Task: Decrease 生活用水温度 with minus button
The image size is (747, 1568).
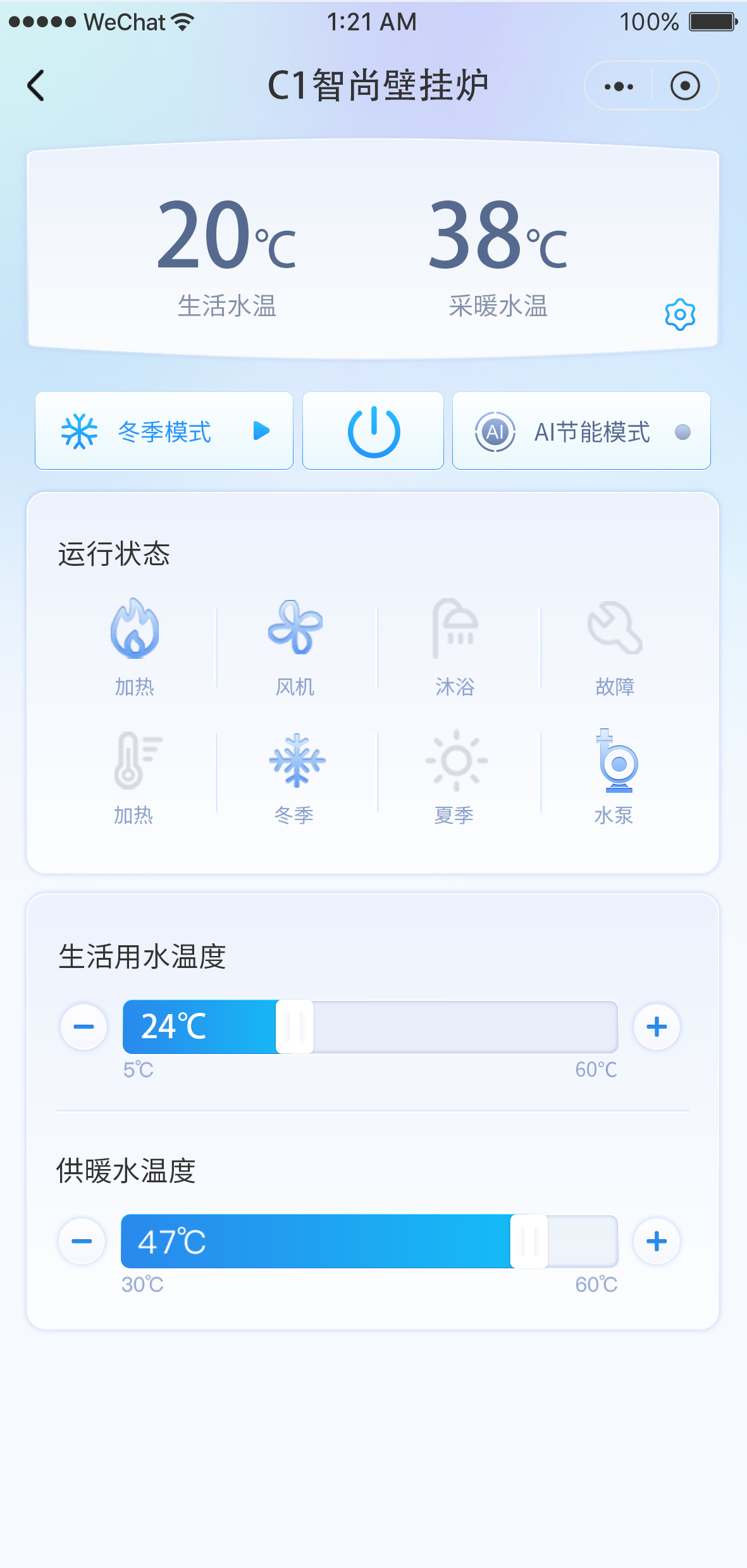Action: (x=83, y=1027)
